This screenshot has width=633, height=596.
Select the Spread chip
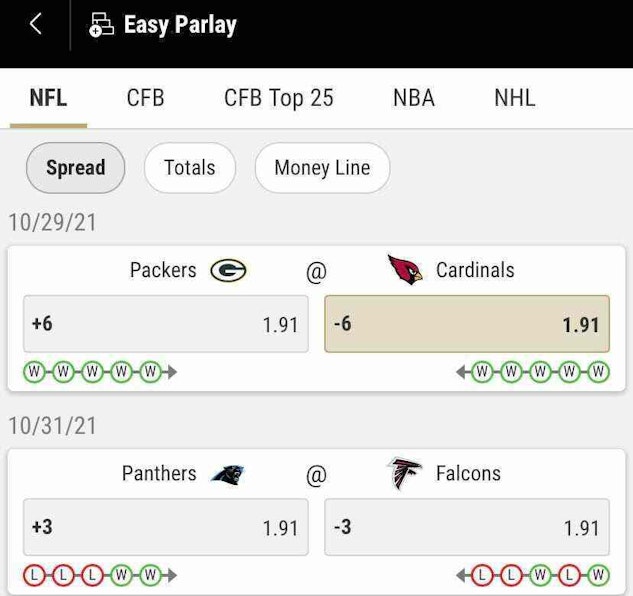75,168
